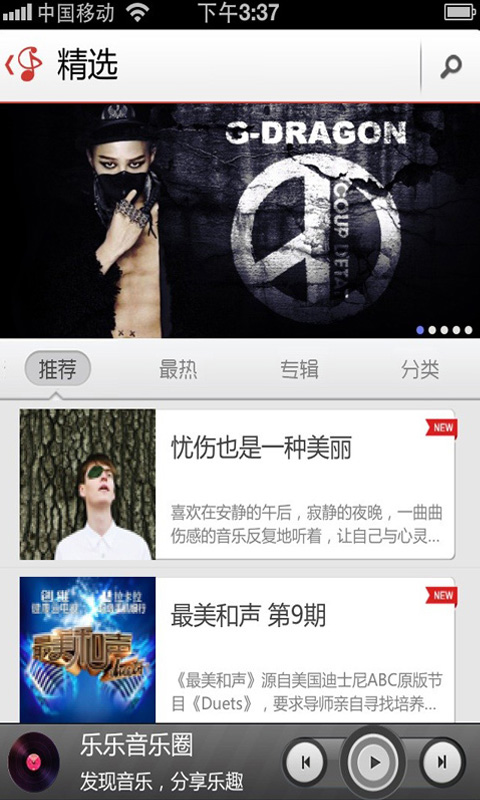Switch to the 分类 tab
This screenshot has height=800, width=480.
point(420,369)
